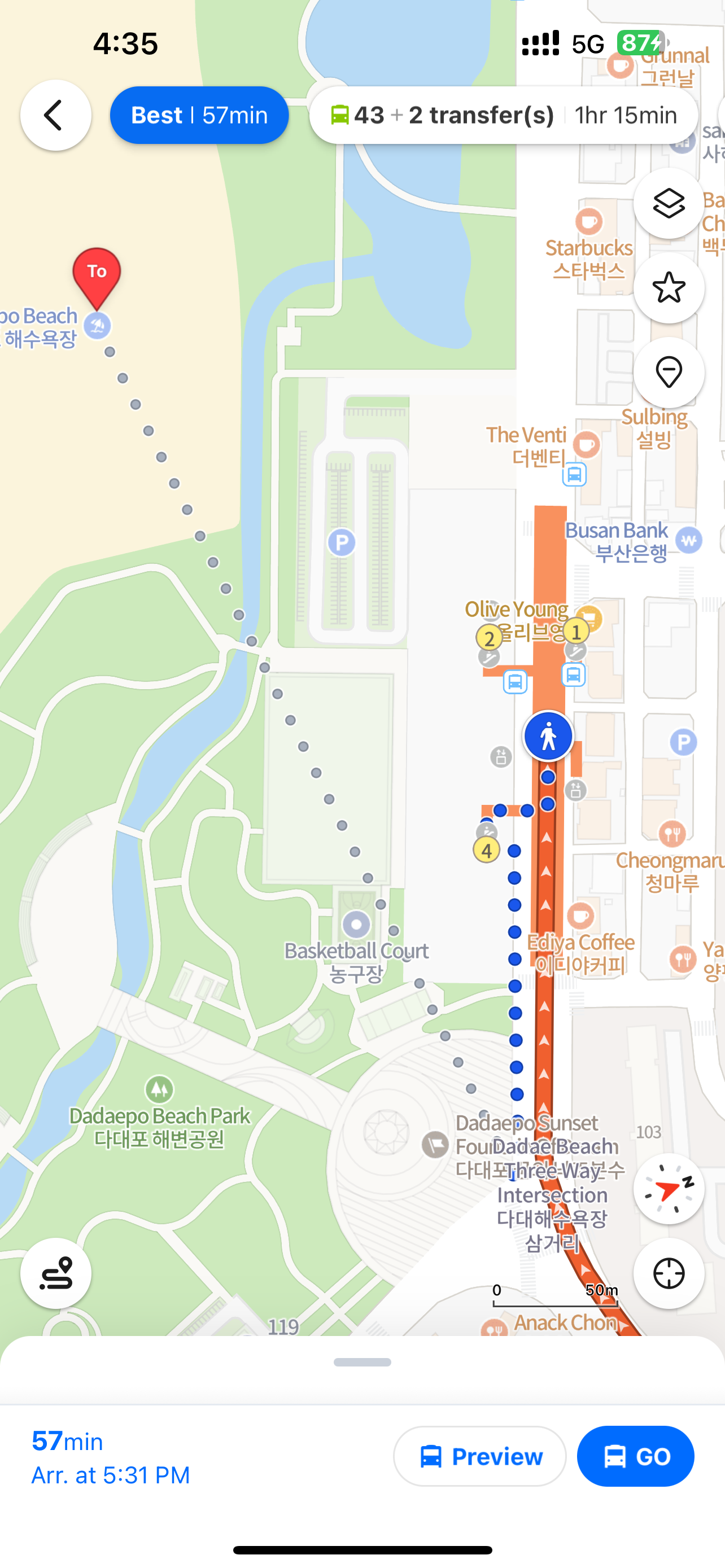
Task: Open the Dadaepo Beach Park marker
Action: (x=159, y=1089)
